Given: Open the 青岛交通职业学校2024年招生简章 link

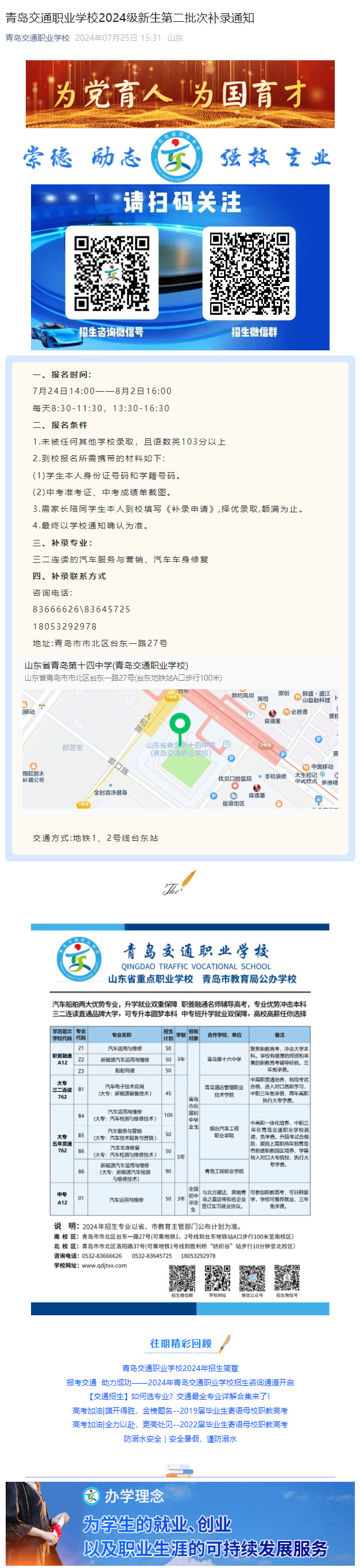Looking at the screenshot, I should (180, 1368).
